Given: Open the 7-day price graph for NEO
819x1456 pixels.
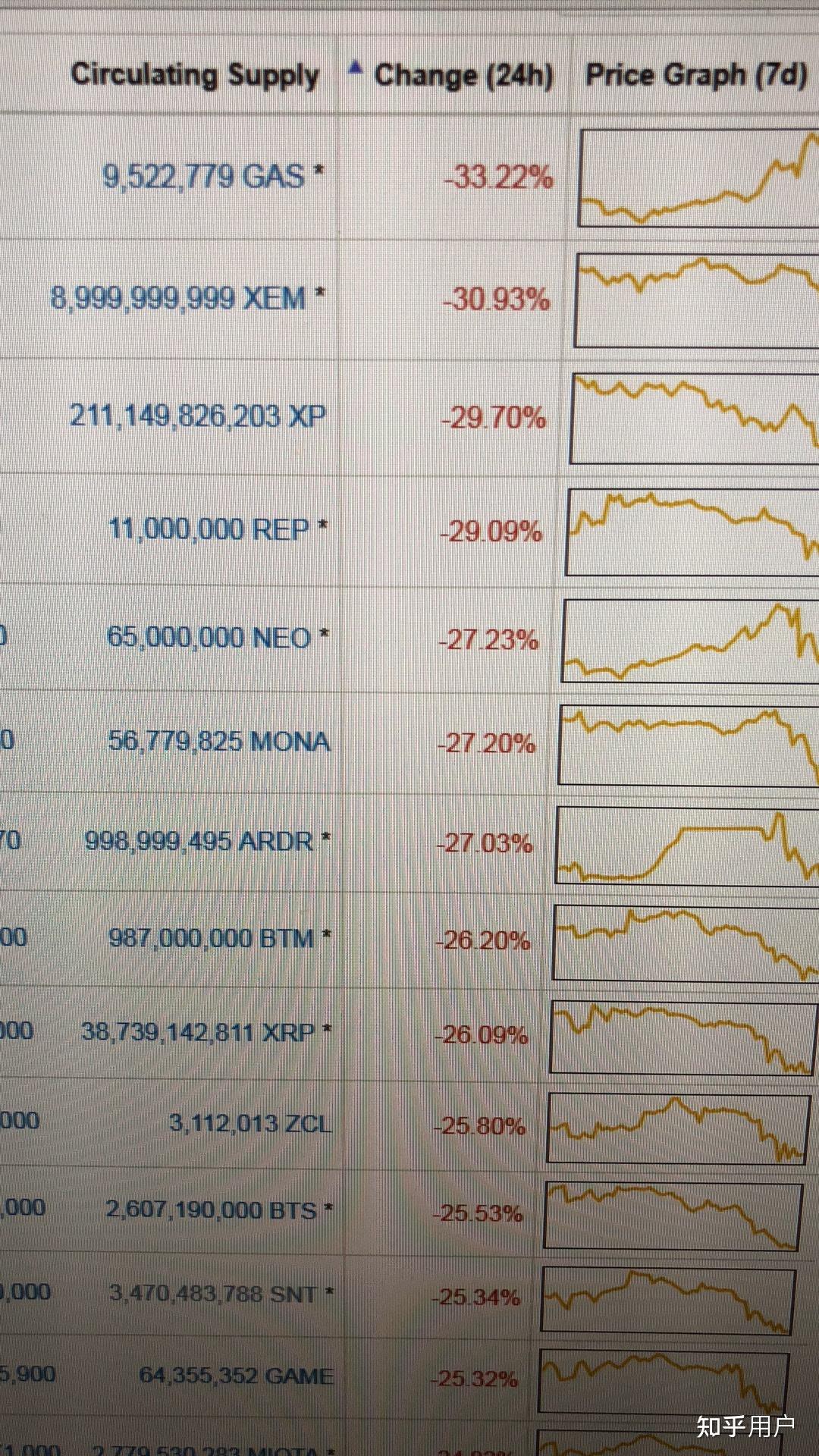Looking at the screenshot, I should tap(690, 641).
